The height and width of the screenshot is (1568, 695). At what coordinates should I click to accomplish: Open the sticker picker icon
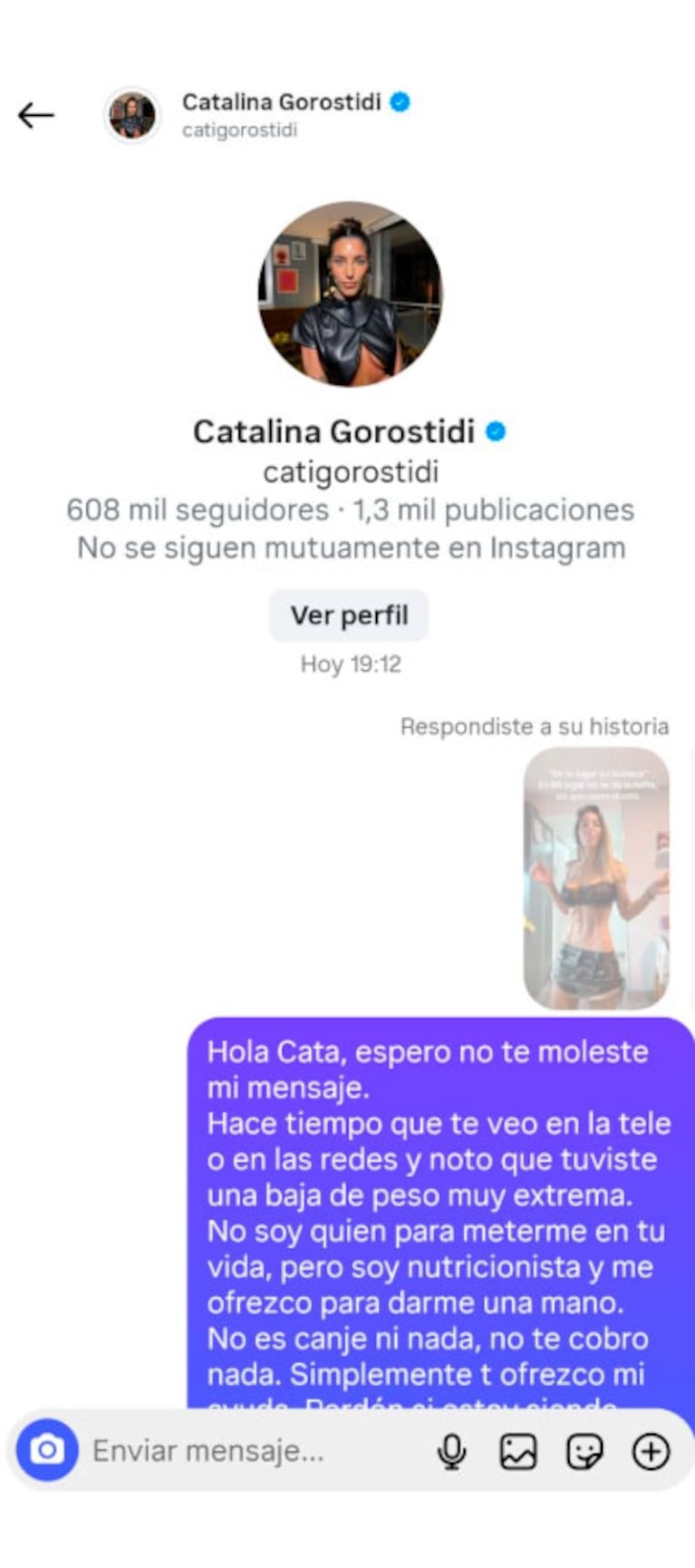pos(587,1450)
